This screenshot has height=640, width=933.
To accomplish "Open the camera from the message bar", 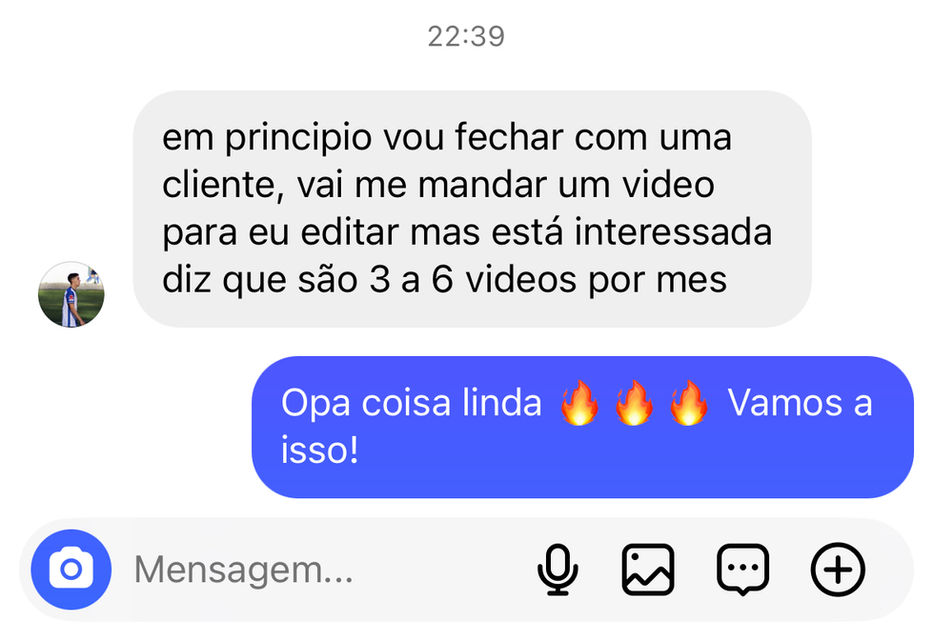I will 70,570.
